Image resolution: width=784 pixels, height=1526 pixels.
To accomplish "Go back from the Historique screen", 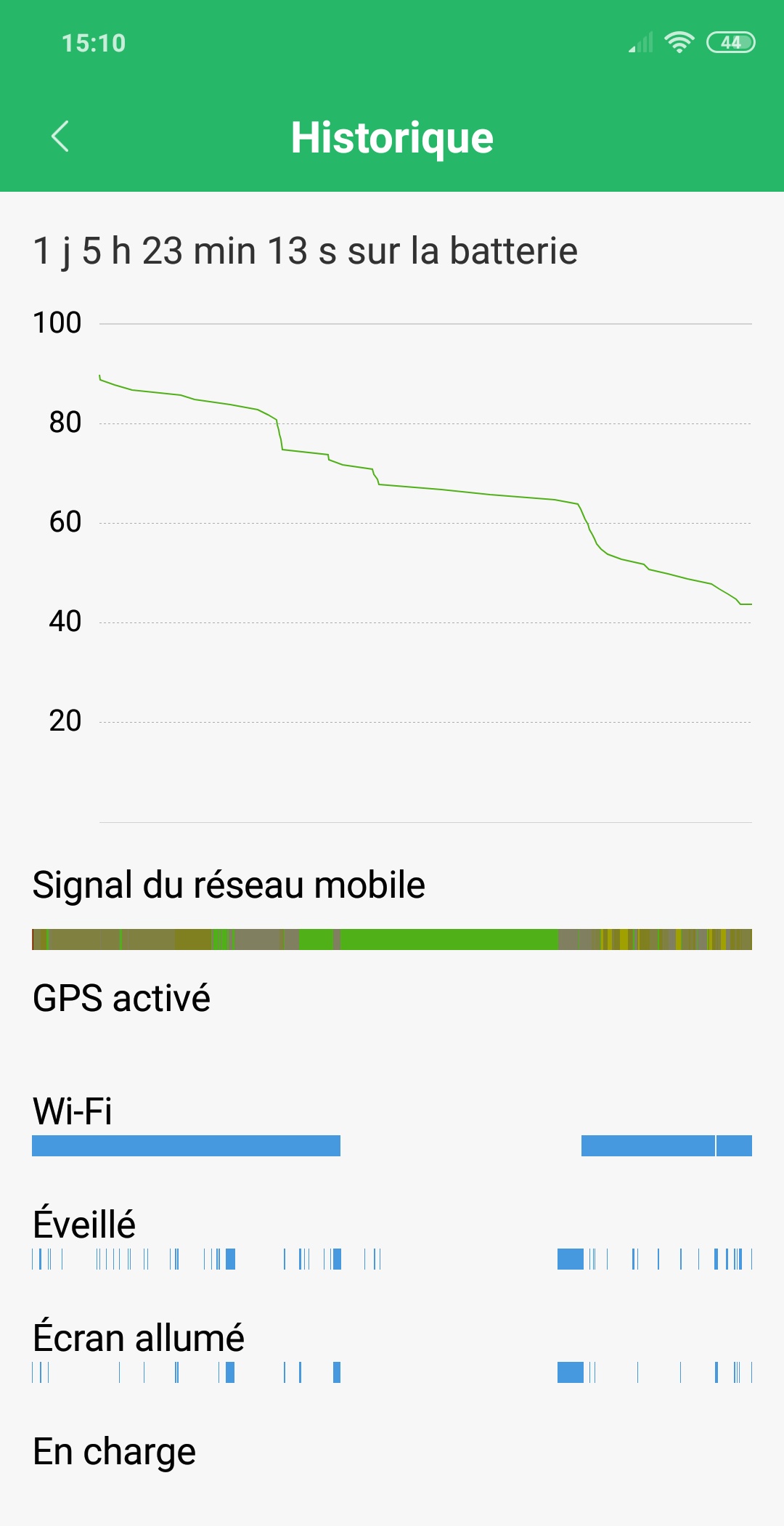I will [x=60, y=137].
